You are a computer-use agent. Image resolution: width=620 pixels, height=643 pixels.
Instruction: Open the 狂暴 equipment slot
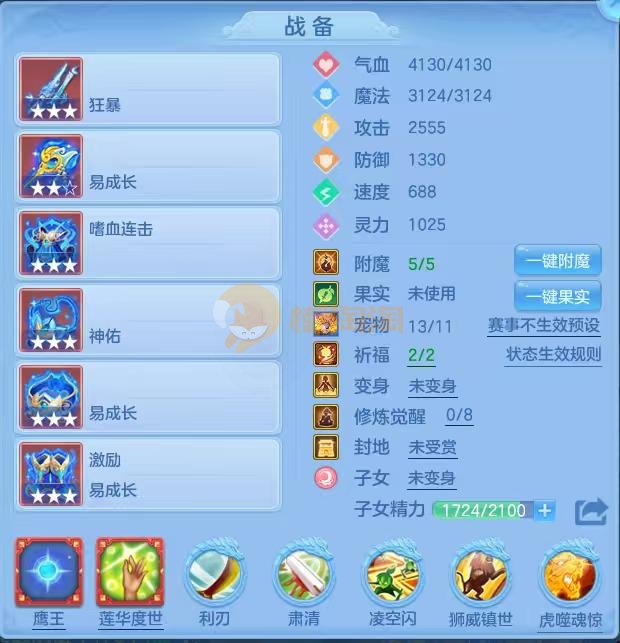tap(148, 90)
